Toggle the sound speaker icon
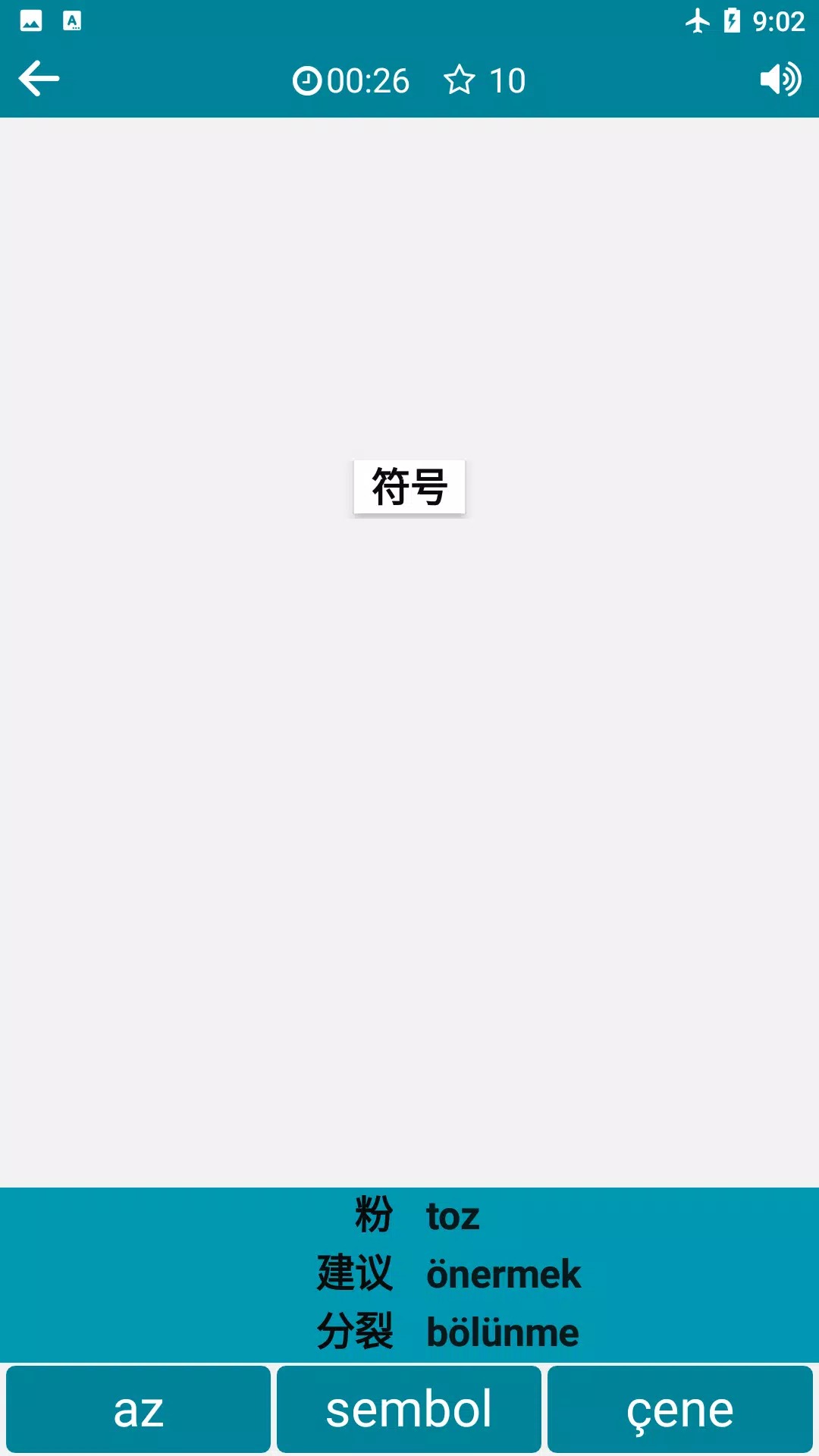This screenshot has width=819, height=1456. click(x=780, y=79)
